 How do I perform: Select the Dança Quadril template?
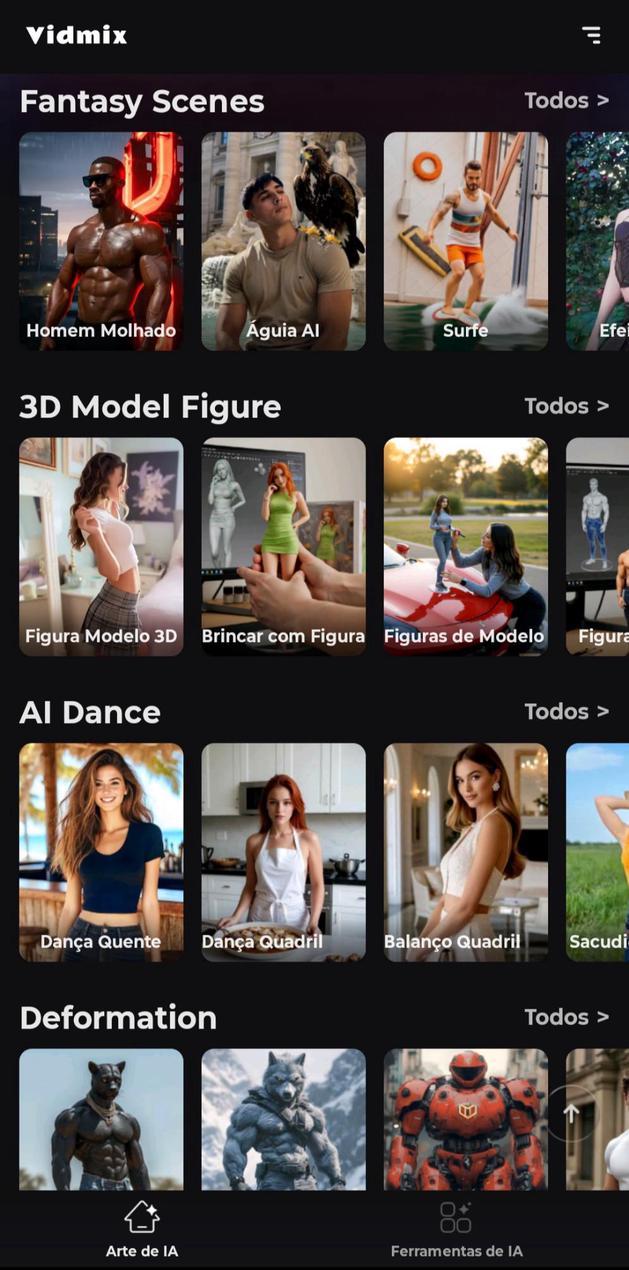point(283,852)
